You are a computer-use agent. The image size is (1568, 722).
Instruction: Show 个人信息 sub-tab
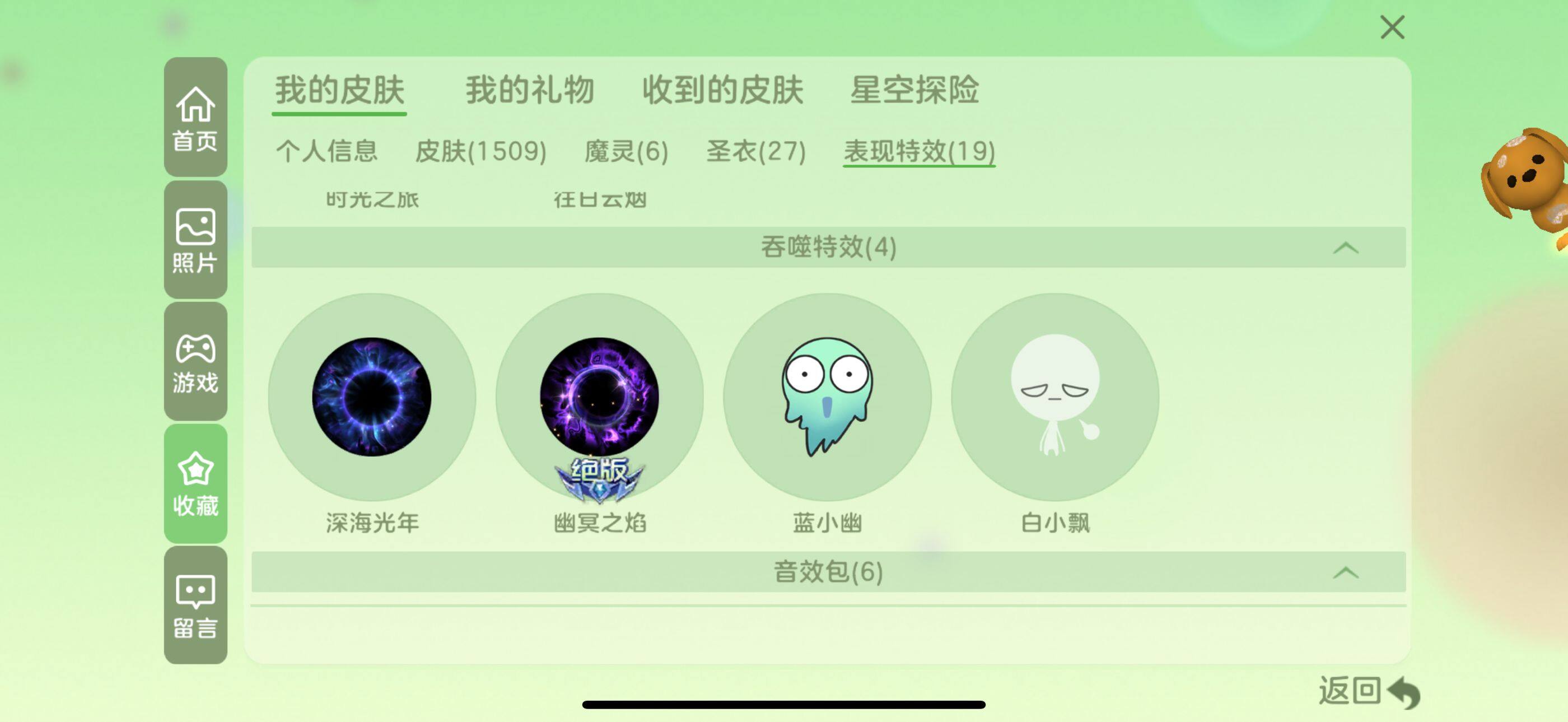click(327, 151)
